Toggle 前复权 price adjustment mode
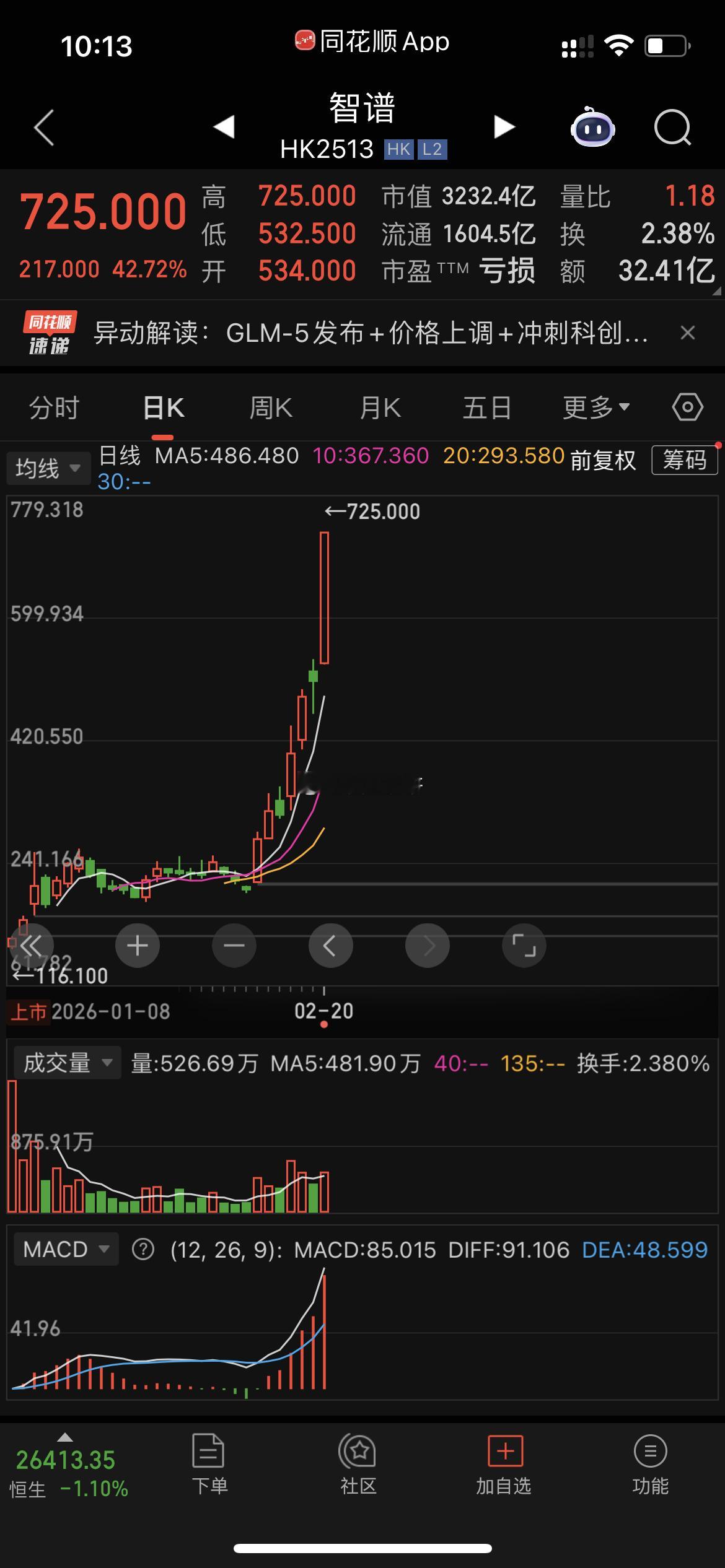This screenshot has width=725, height=1568. (604, 461)
